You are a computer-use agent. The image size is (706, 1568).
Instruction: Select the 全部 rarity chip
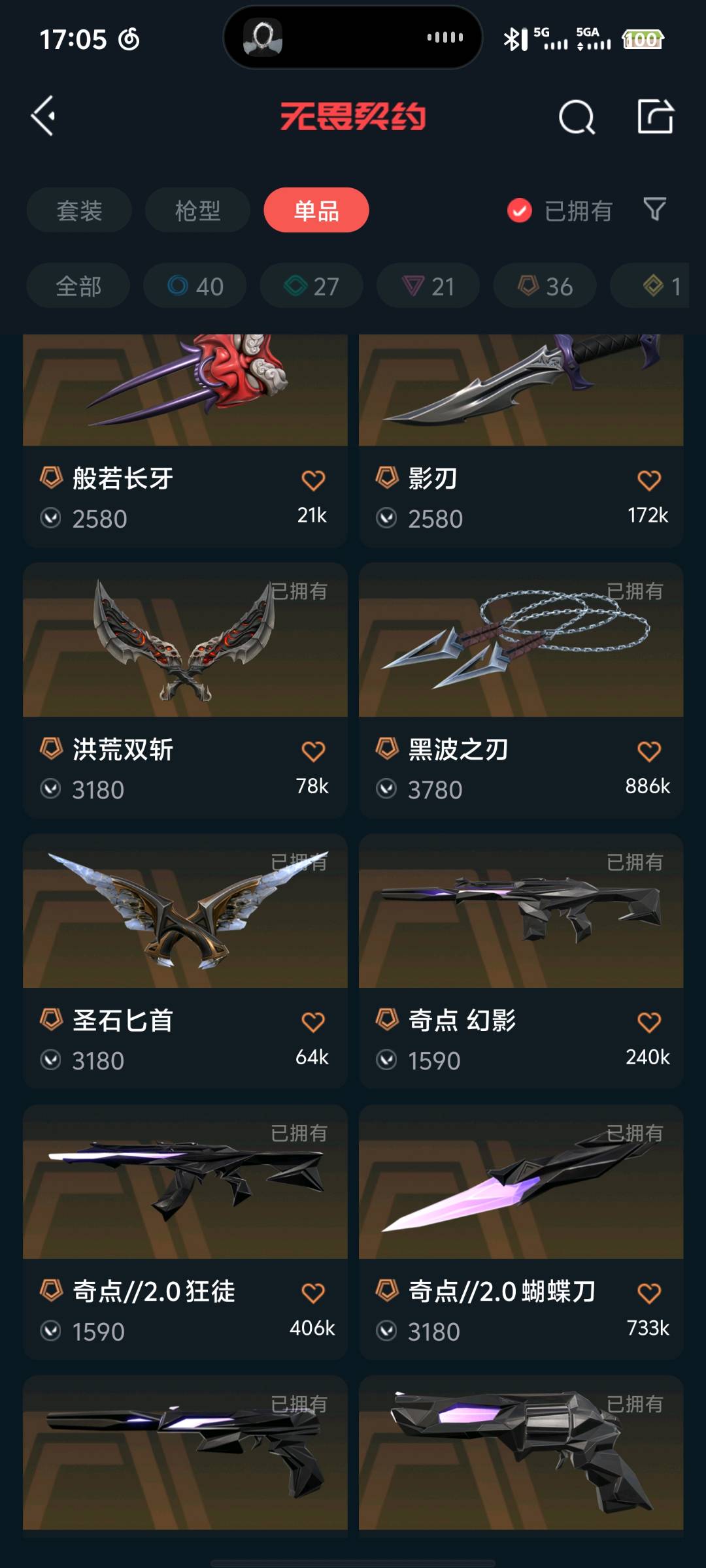tap(78, 286)
